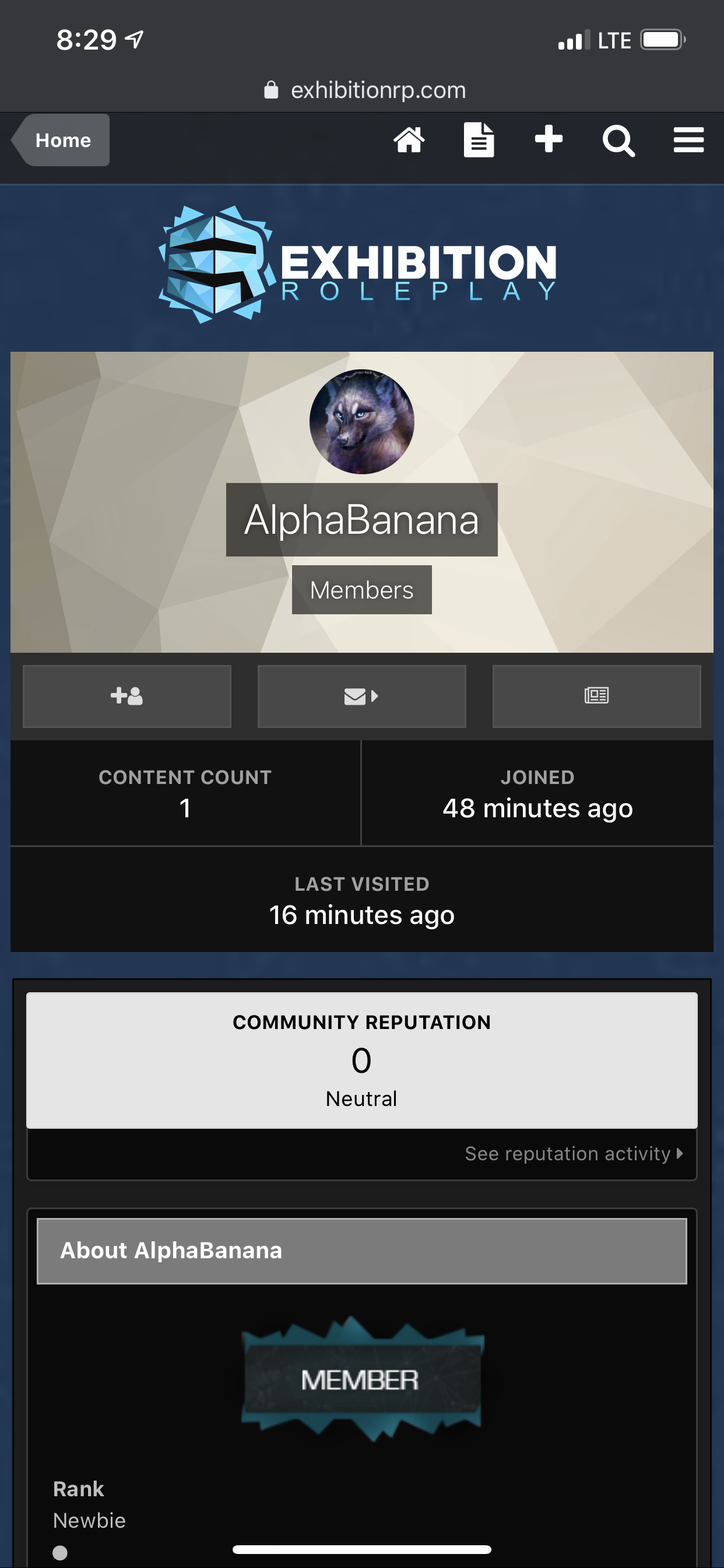
Task: Tap the Exhibition Roleplay banner logo
Action: coord(358,264)
